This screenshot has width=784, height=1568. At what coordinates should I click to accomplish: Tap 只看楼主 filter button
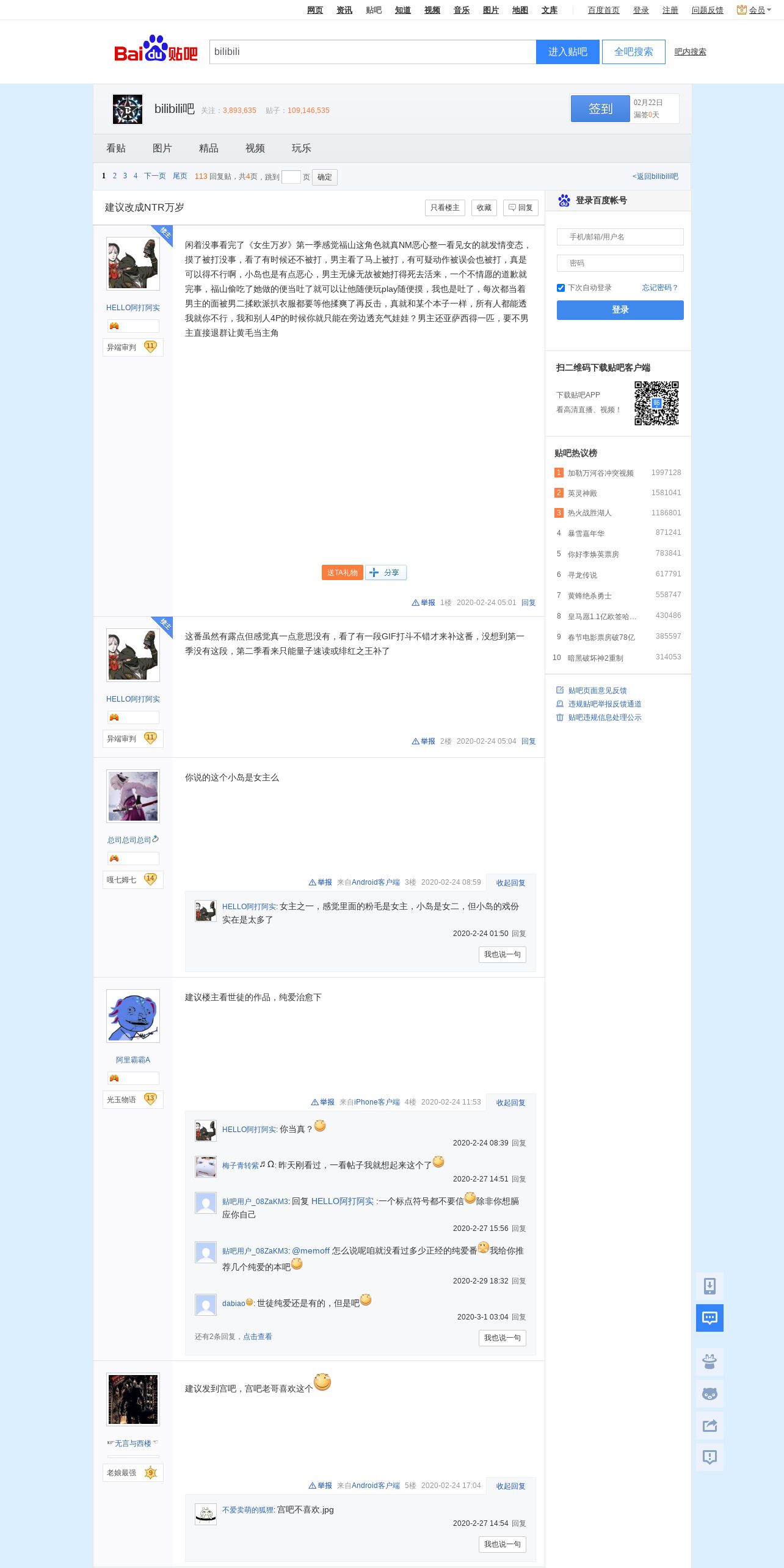445,208
